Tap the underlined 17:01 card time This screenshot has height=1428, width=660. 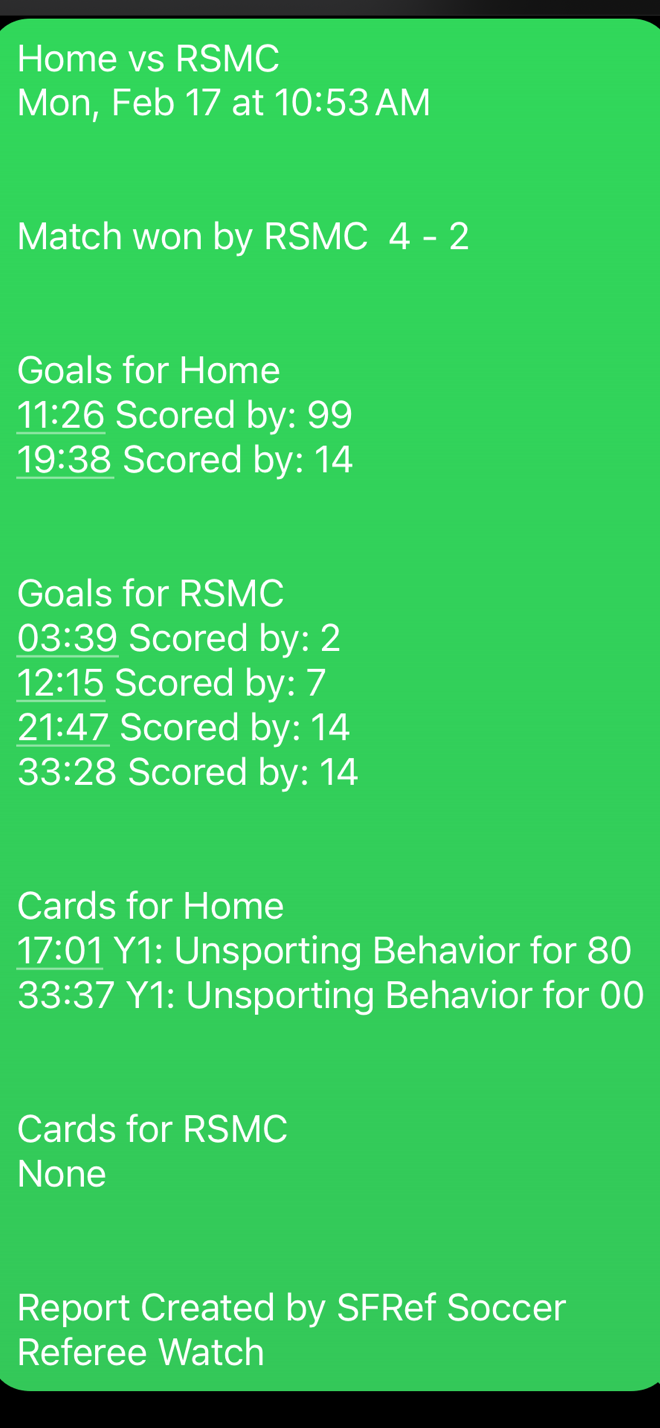point(60,950)
